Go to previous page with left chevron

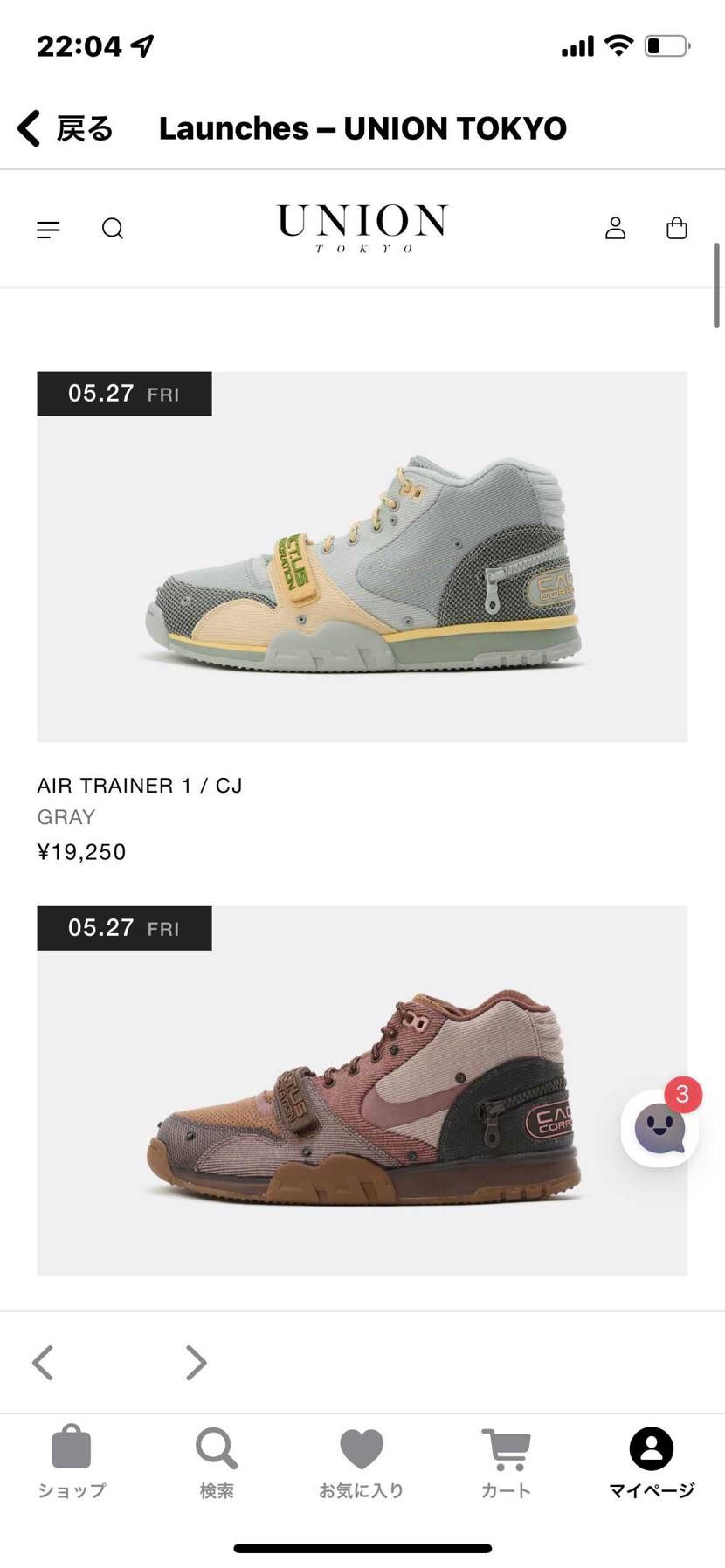[x=43, y=1362]
